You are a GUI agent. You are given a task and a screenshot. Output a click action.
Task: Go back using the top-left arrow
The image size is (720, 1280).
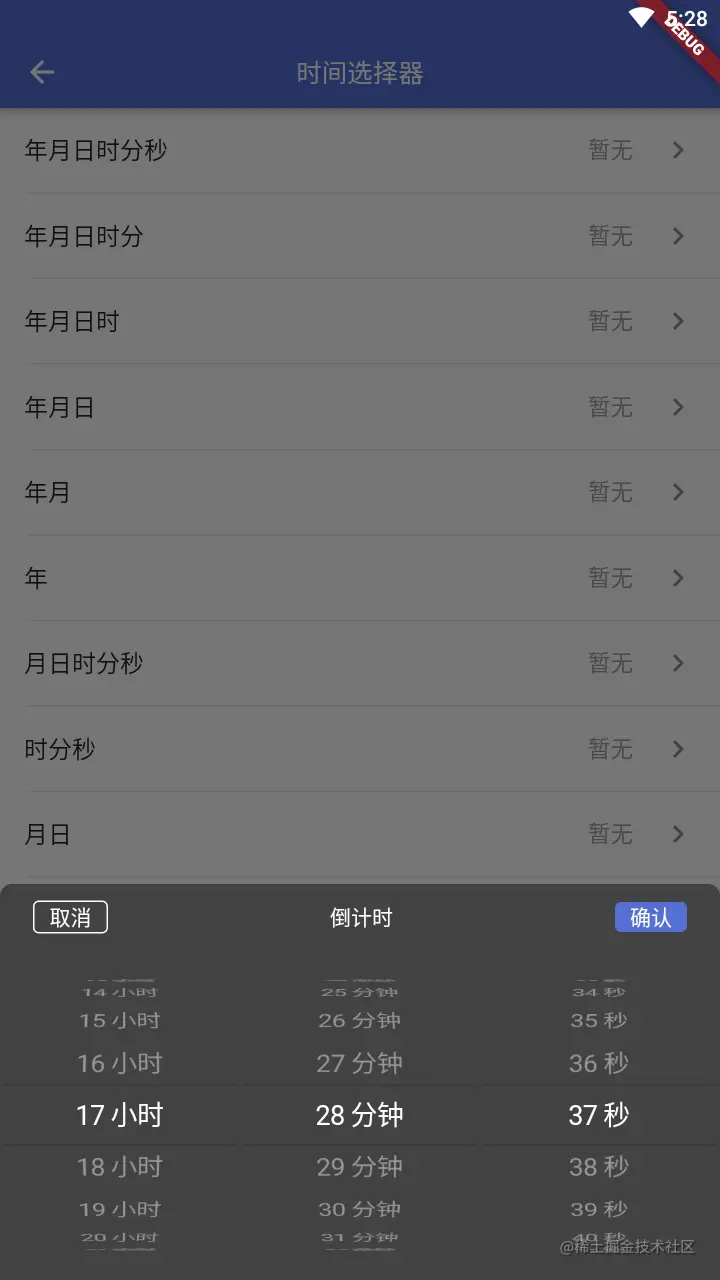coord(42,72)
